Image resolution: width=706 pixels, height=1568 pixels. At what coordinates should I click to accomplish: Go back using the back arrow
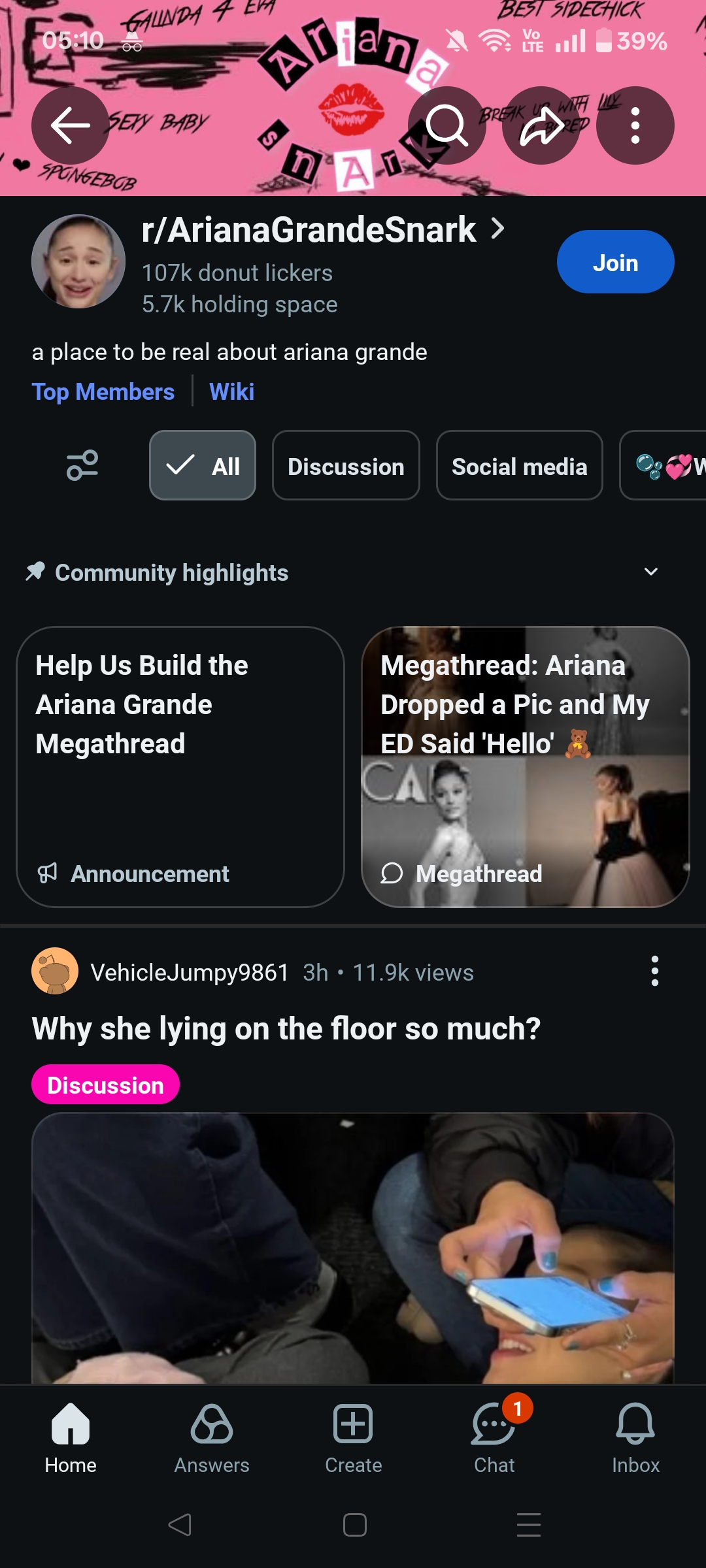(x=71, y=126)
